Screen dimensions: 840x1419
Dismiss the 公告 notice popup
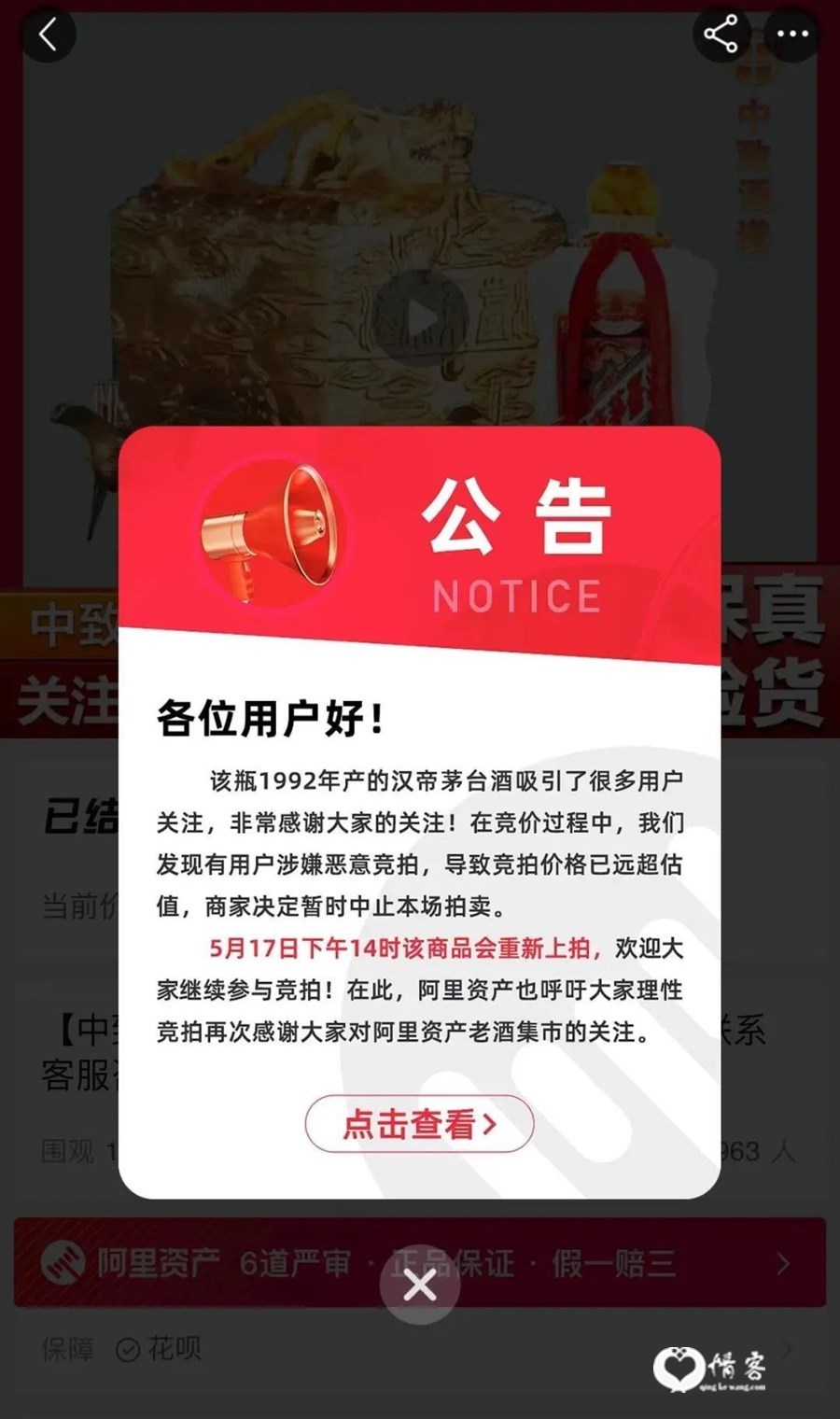(x=419, y=1286)
